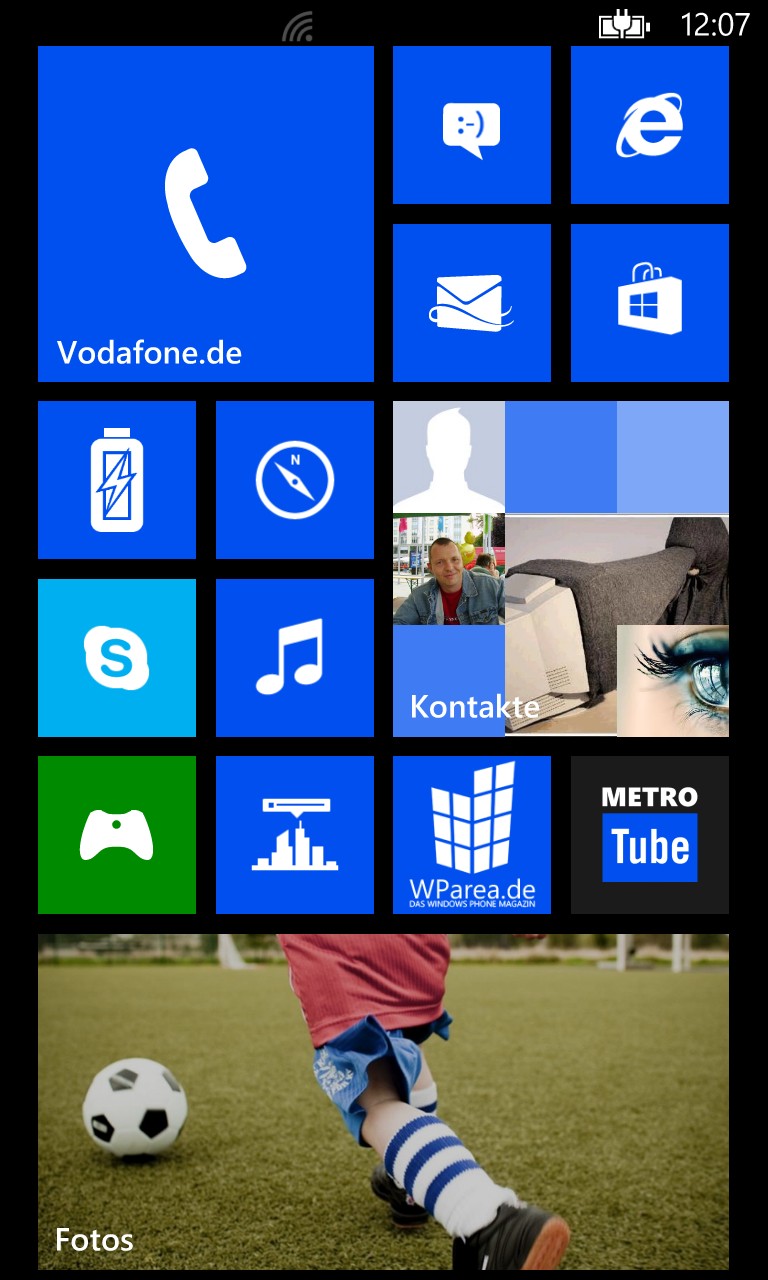Open the Kontakte people tile
The width and height of the screenshot is (768, 1280).
pyautogui.click(x=561, y=569)
